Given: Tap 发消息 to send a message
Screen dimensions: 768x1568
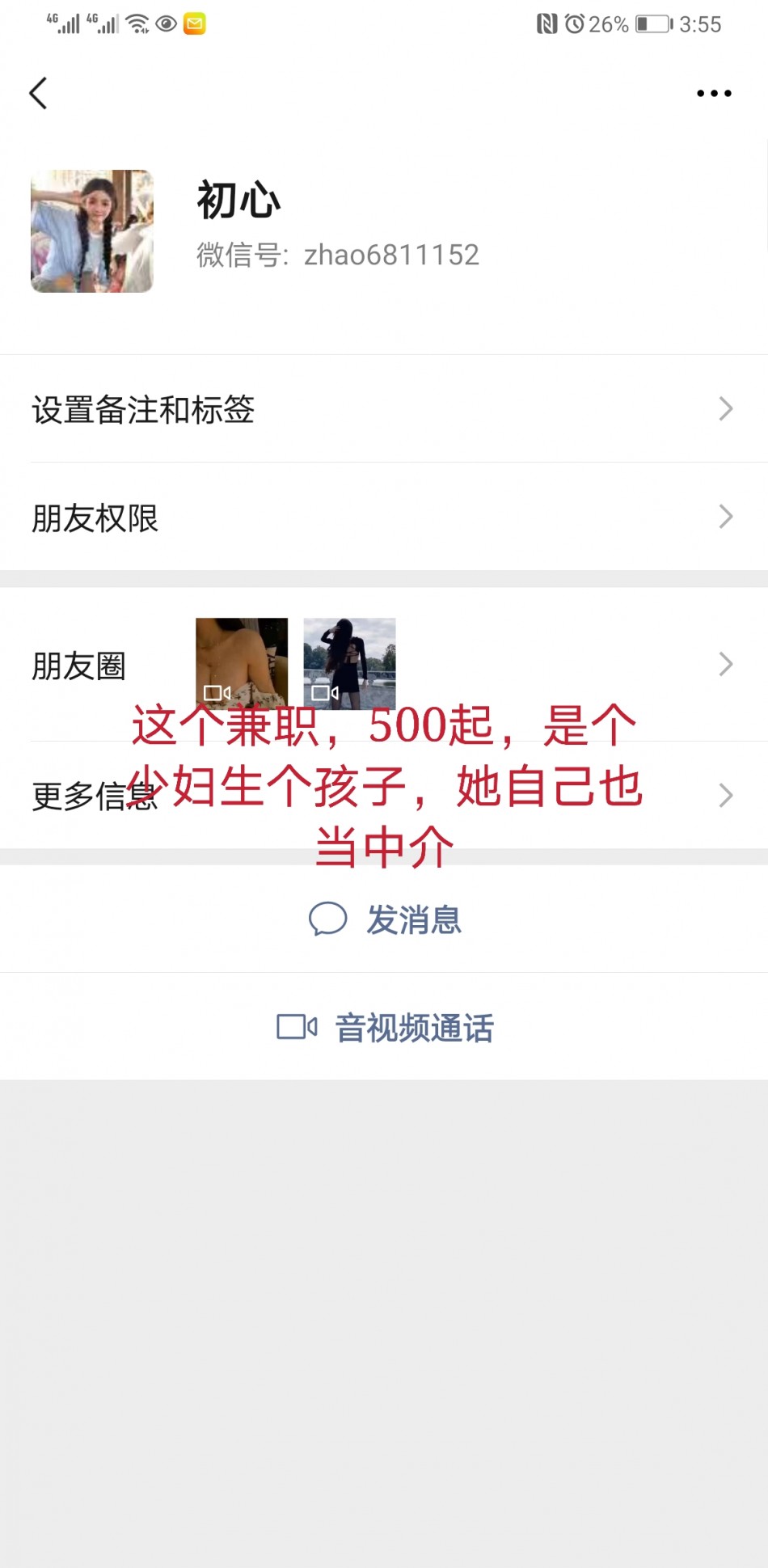Looking at the screenshot, I should click(386, 919).
